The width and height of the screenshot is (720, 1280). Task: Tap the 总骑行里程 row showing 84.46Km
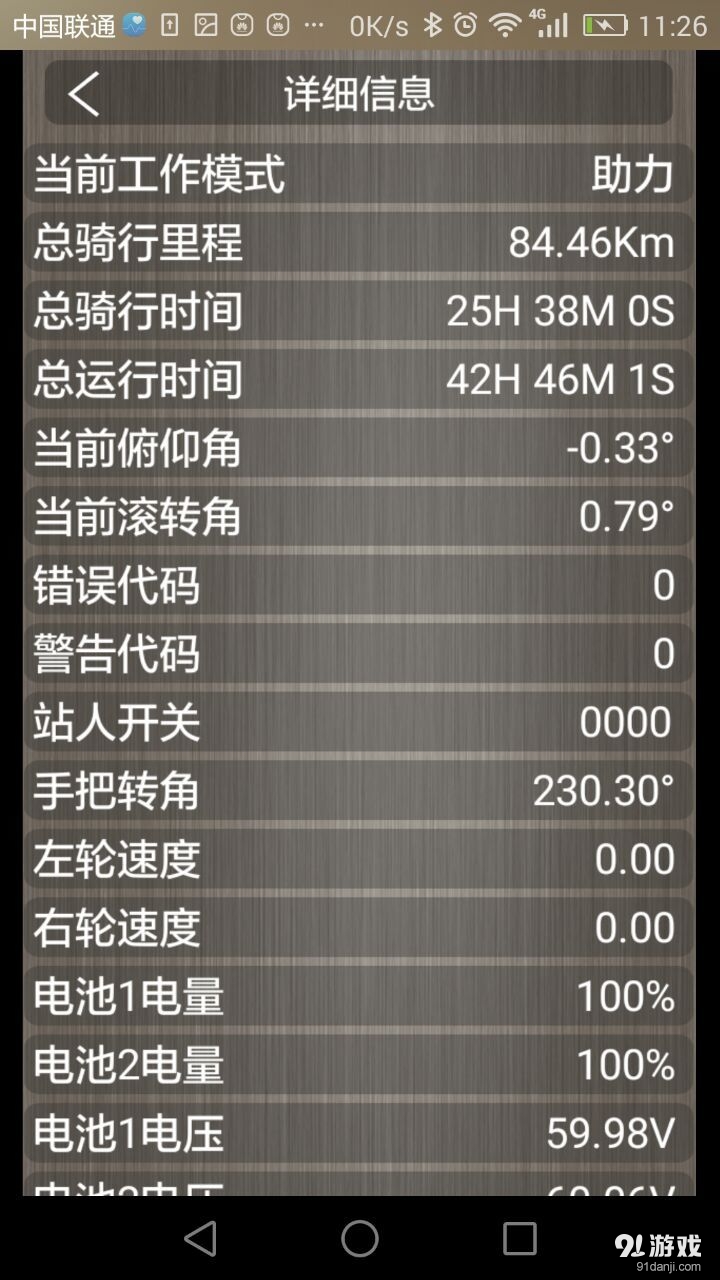click(360, 242)
